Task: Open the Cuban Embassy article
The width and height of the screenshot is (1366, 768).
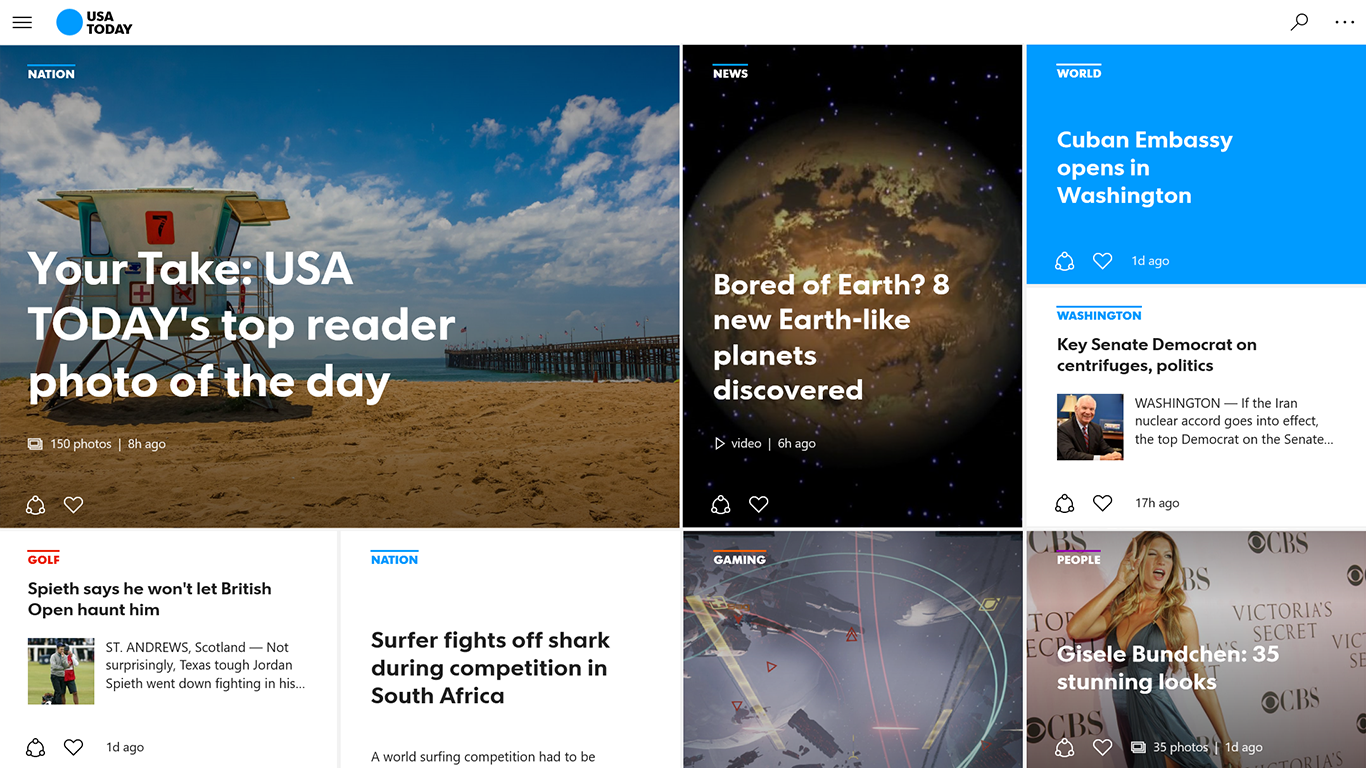Action: 1144,168
